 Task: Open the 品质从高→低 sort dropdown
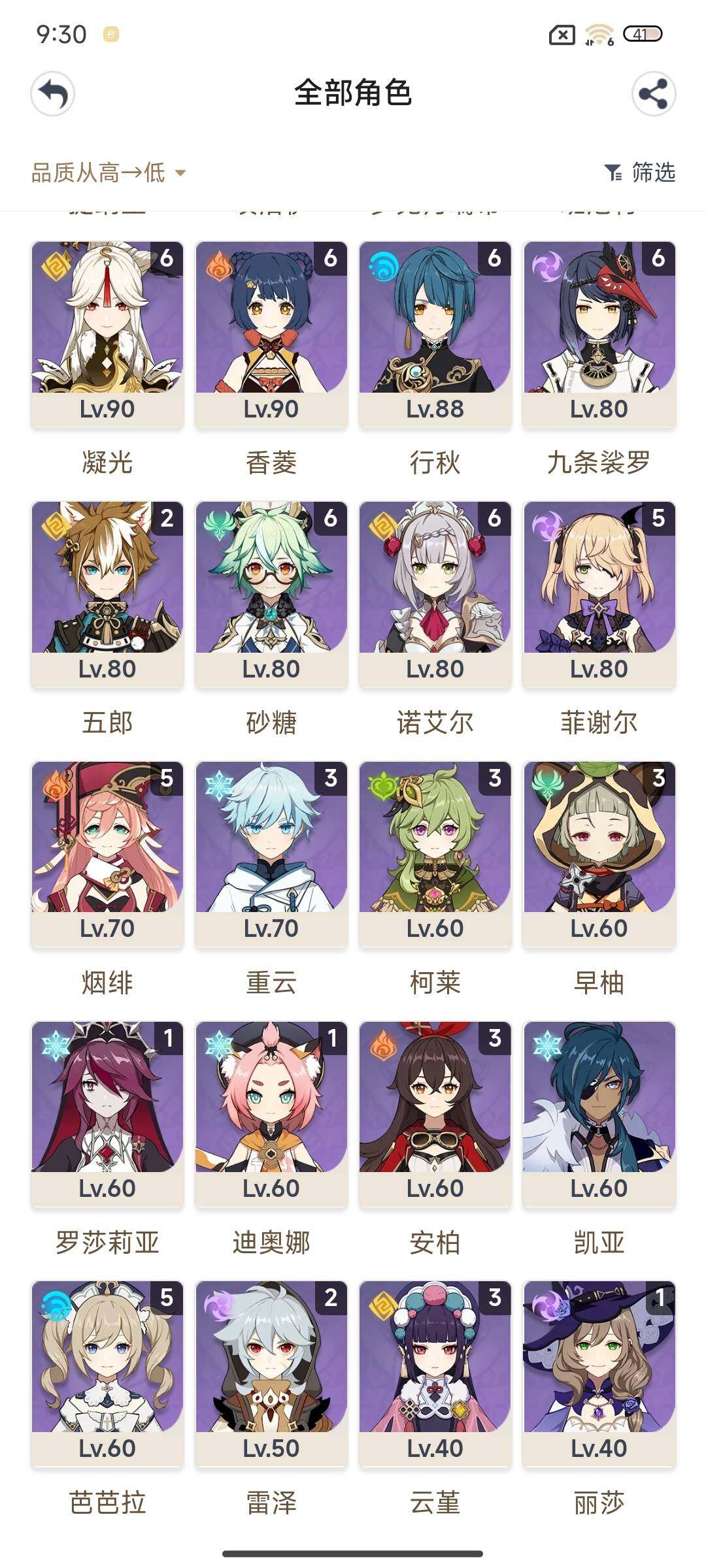click(x=109, y=173)
